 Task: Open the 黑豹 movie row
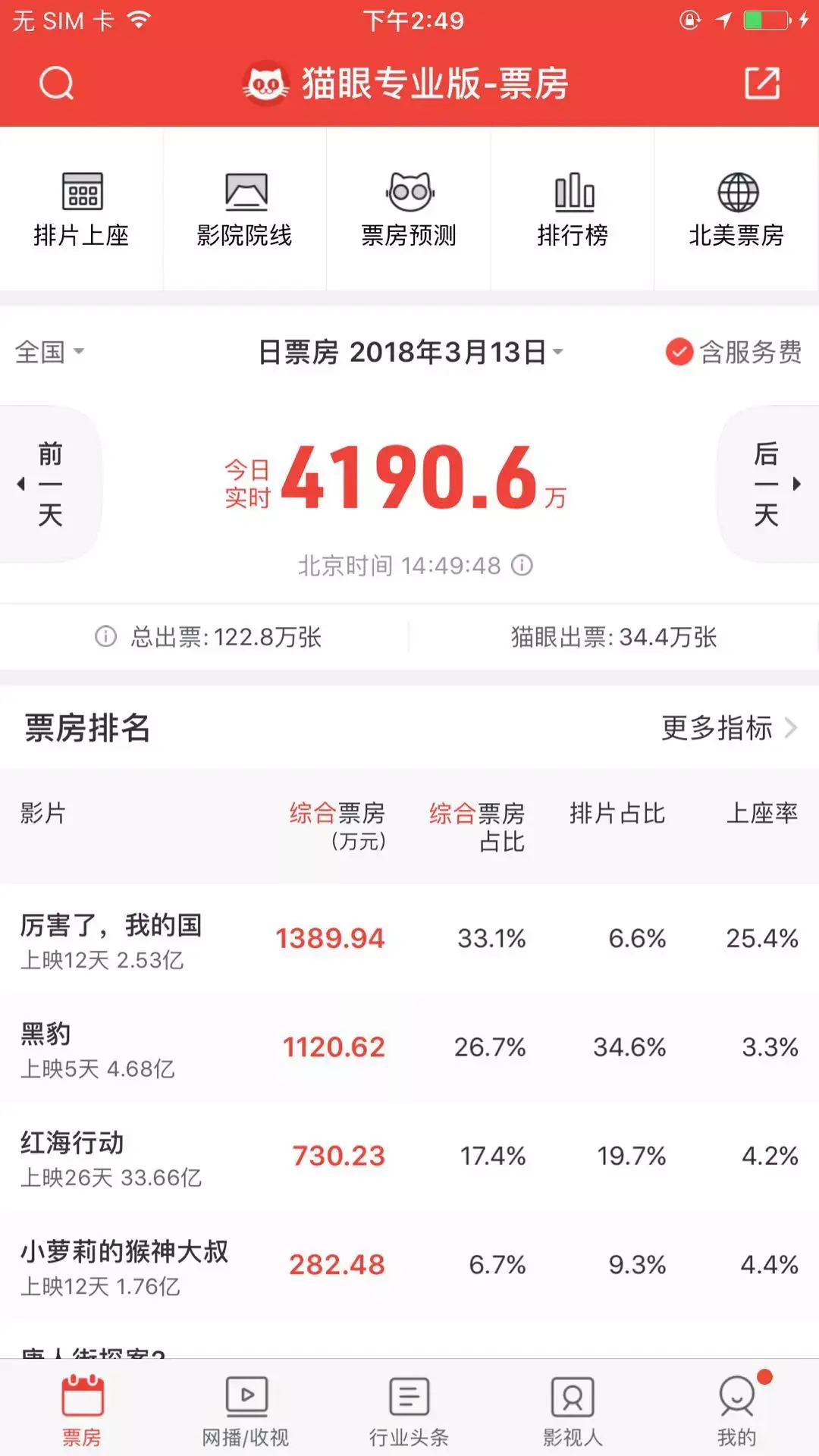click(x=409, y=1048)
